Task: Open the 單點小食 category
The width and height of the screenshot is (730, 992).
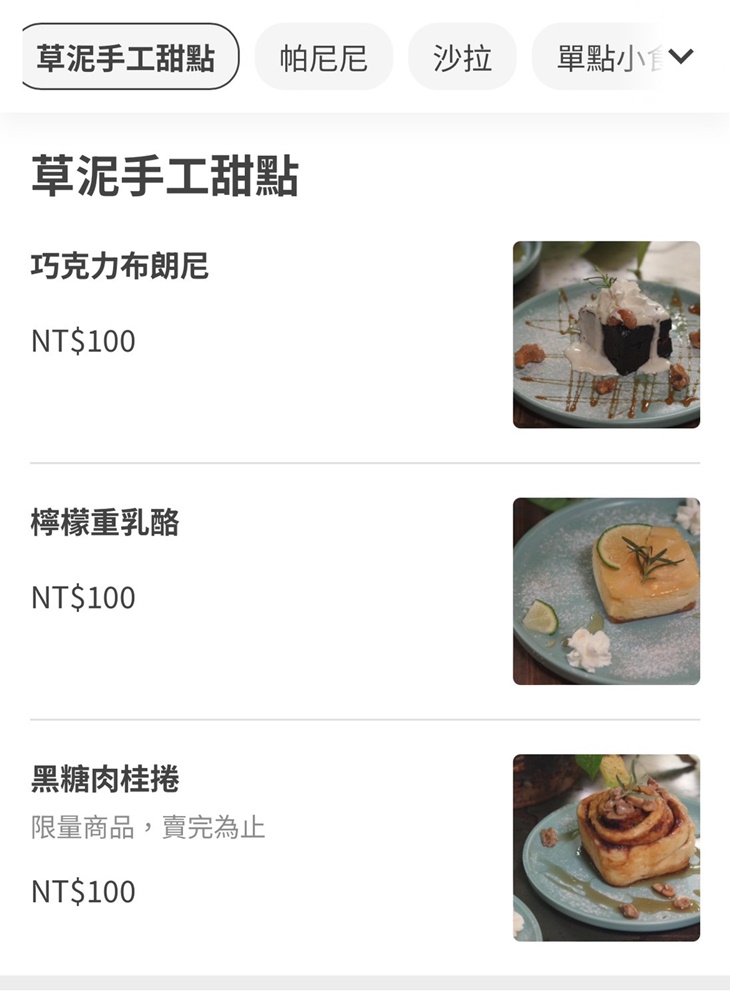Action: 600,57
